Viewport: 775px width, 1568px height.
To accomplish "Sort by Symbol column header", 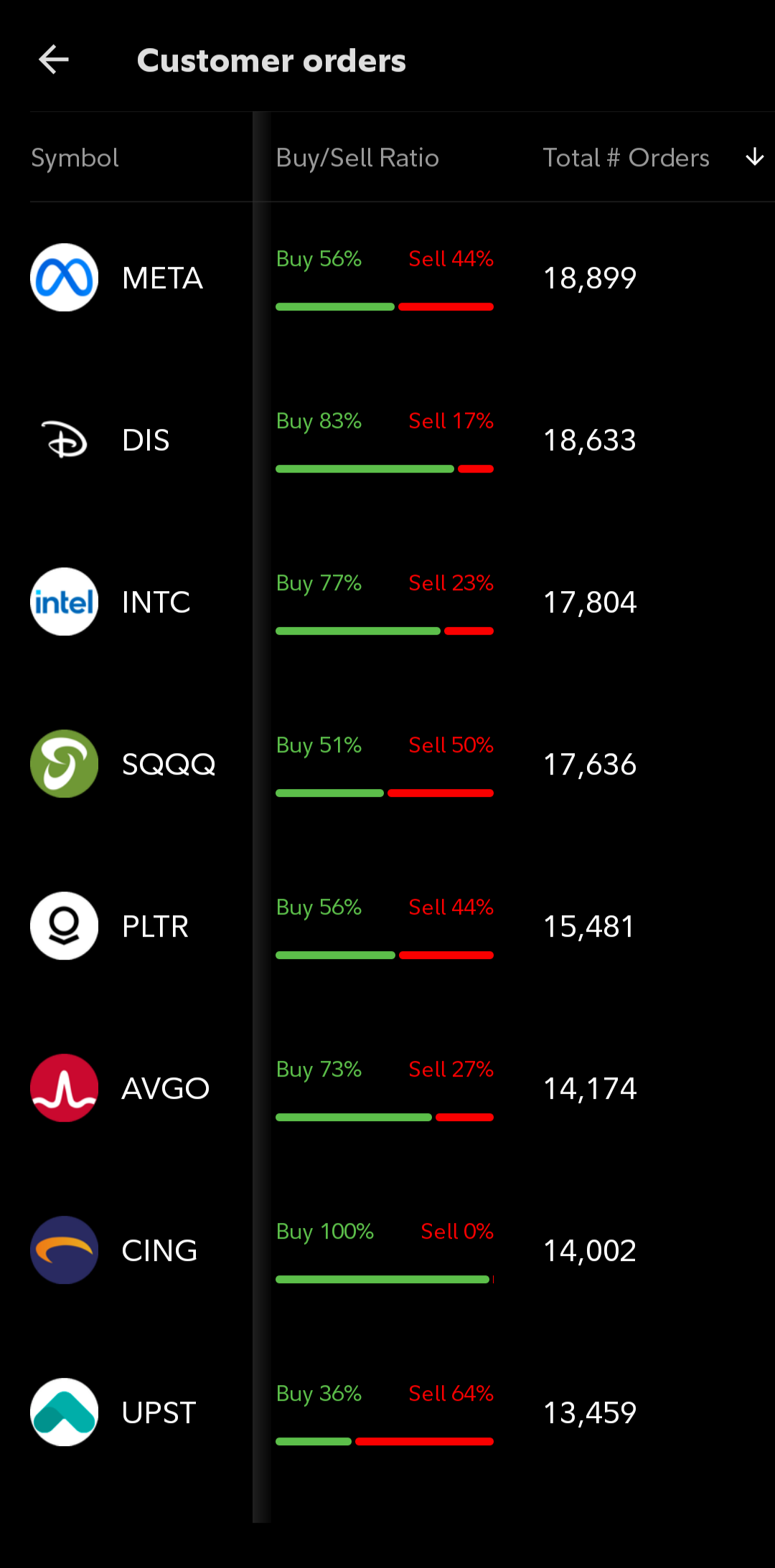I will (x=75, y=158).
